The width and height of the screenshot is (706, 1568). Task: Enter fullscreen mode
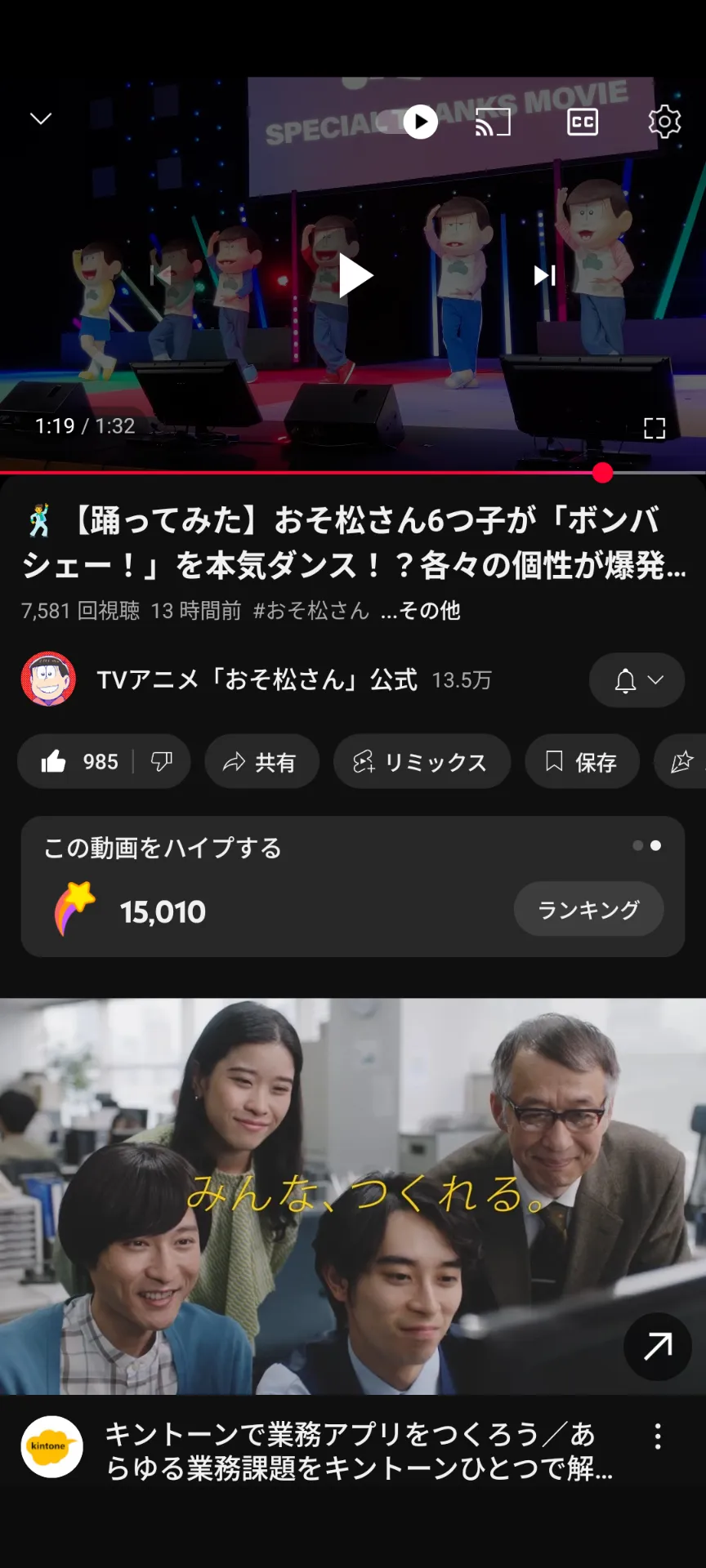(x=655, y=428)
